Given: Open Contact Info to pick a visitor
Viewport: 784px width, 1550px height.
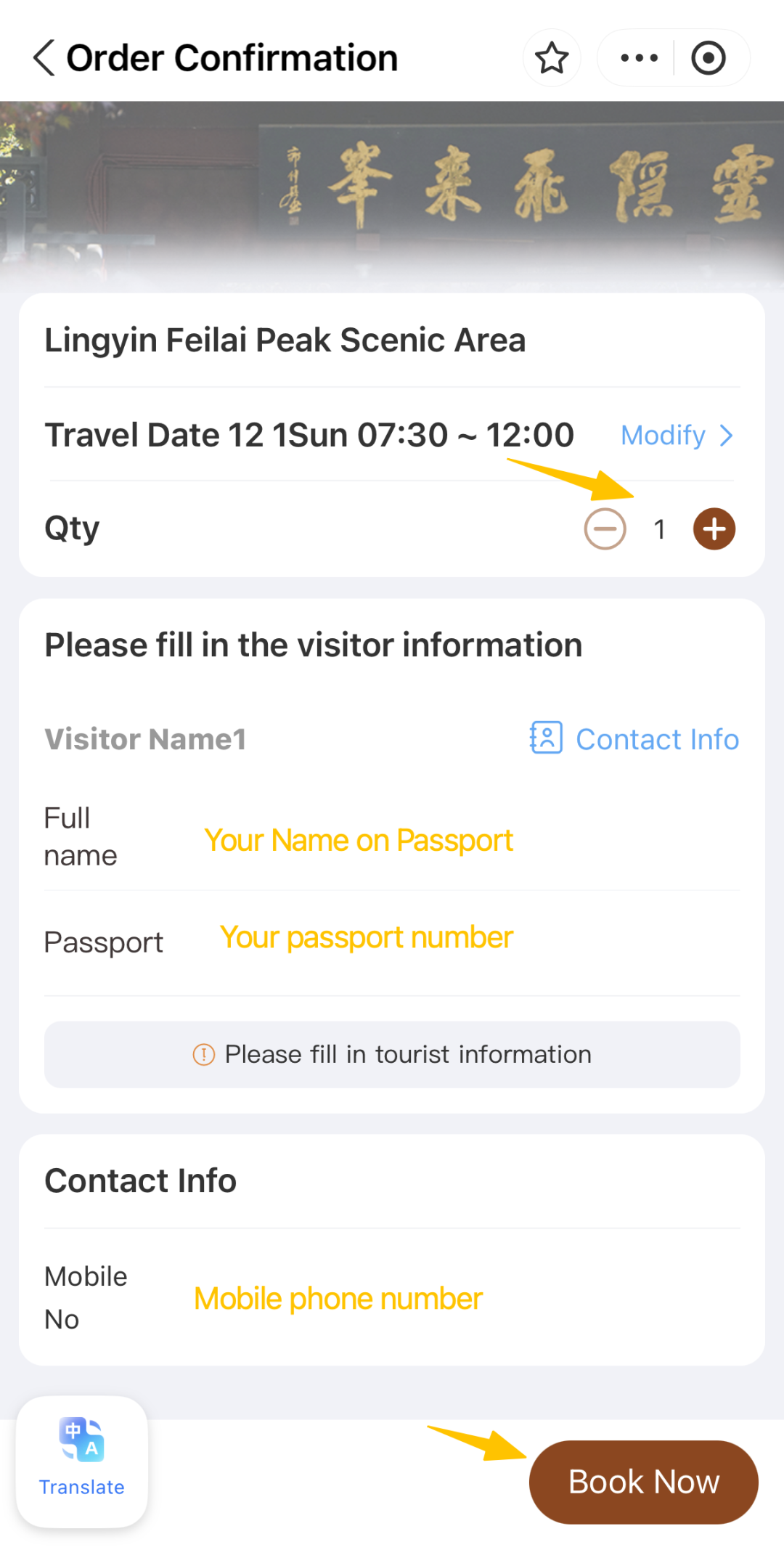Looking at the screenshot, I should (634, 739).
